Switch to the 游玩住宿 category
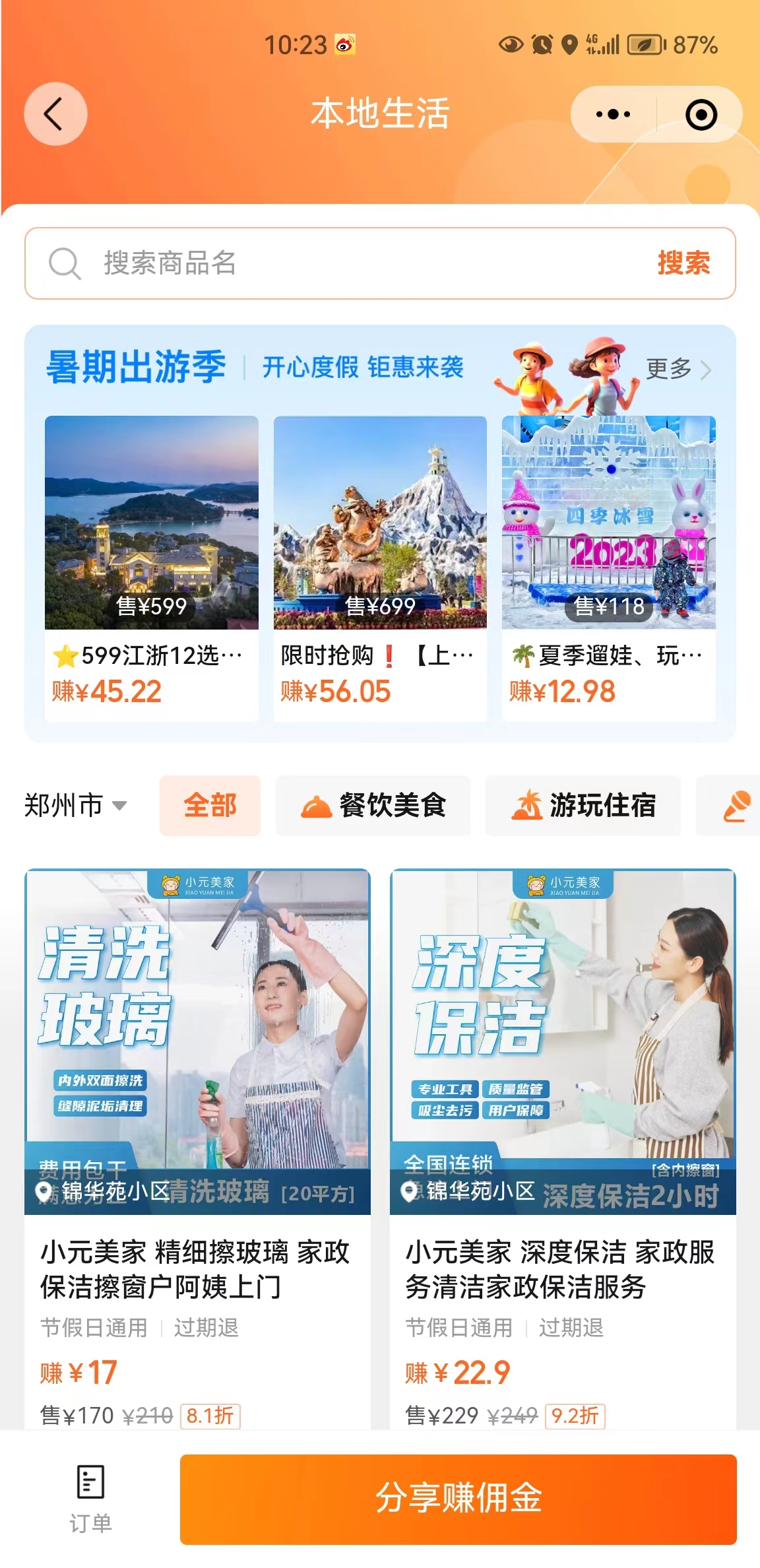 tap(583, 805)
